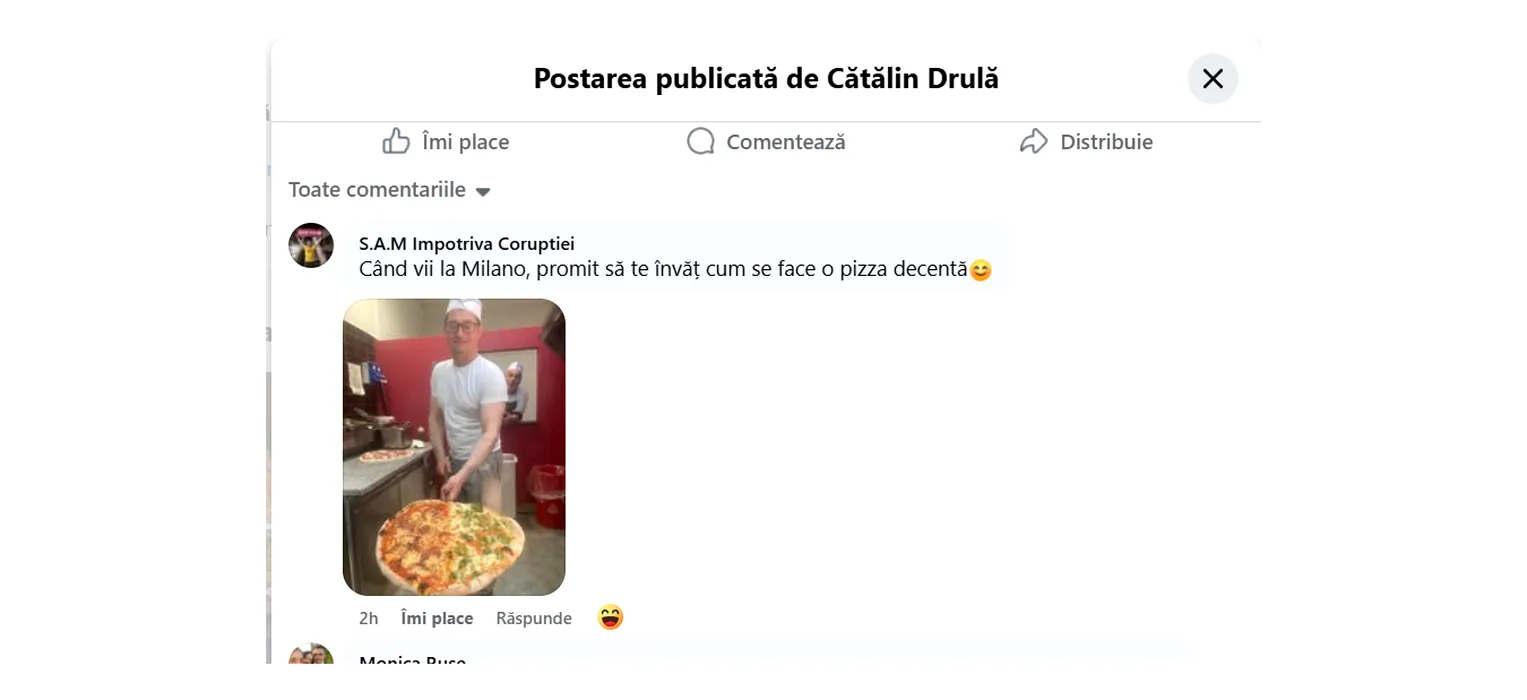Tap Comentează to write a comment
Screen dimensions: 1527x700
click(766, 142)
